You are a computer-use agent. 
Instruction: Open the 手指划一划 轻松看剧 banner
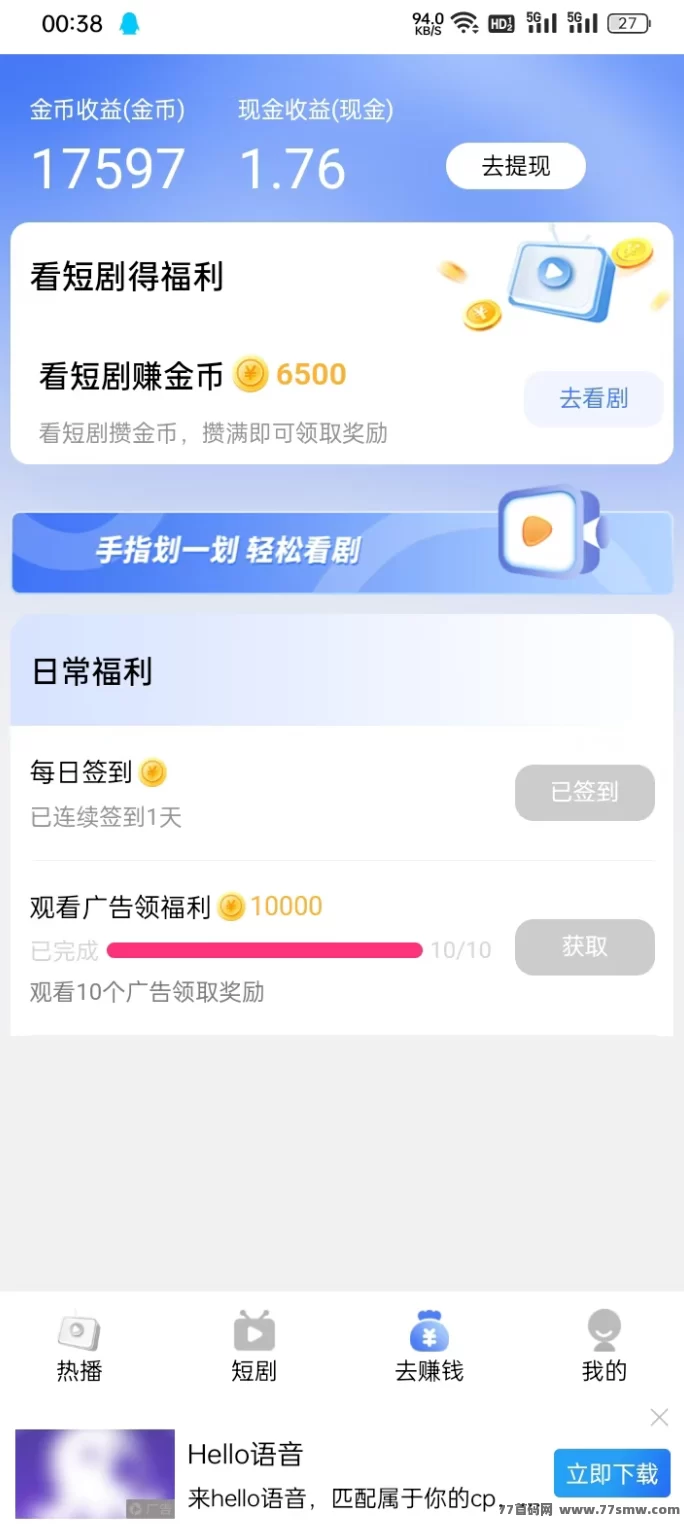coord(342,547)
